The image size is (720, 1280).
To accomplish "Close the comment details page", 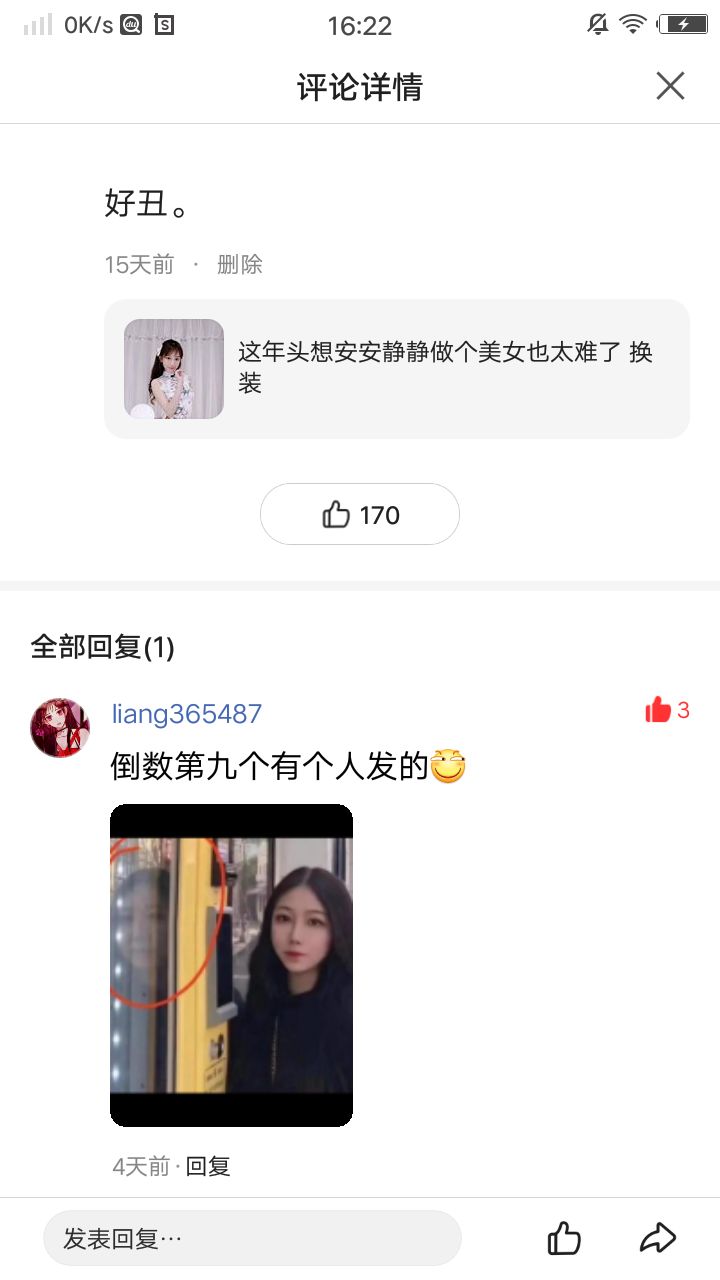I will (670, 86).
